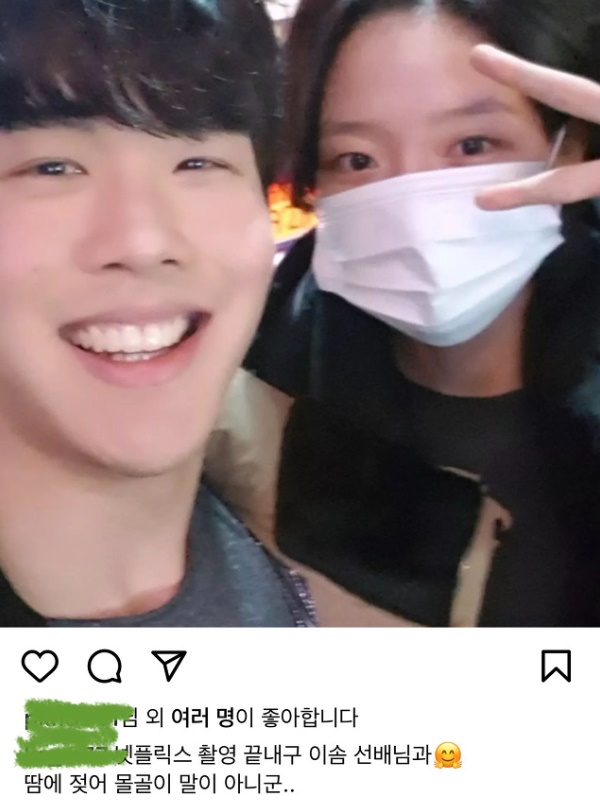Share the post with the paper plane icon
Viewport: 600px width, 803px height.
(x=168, y=665)
